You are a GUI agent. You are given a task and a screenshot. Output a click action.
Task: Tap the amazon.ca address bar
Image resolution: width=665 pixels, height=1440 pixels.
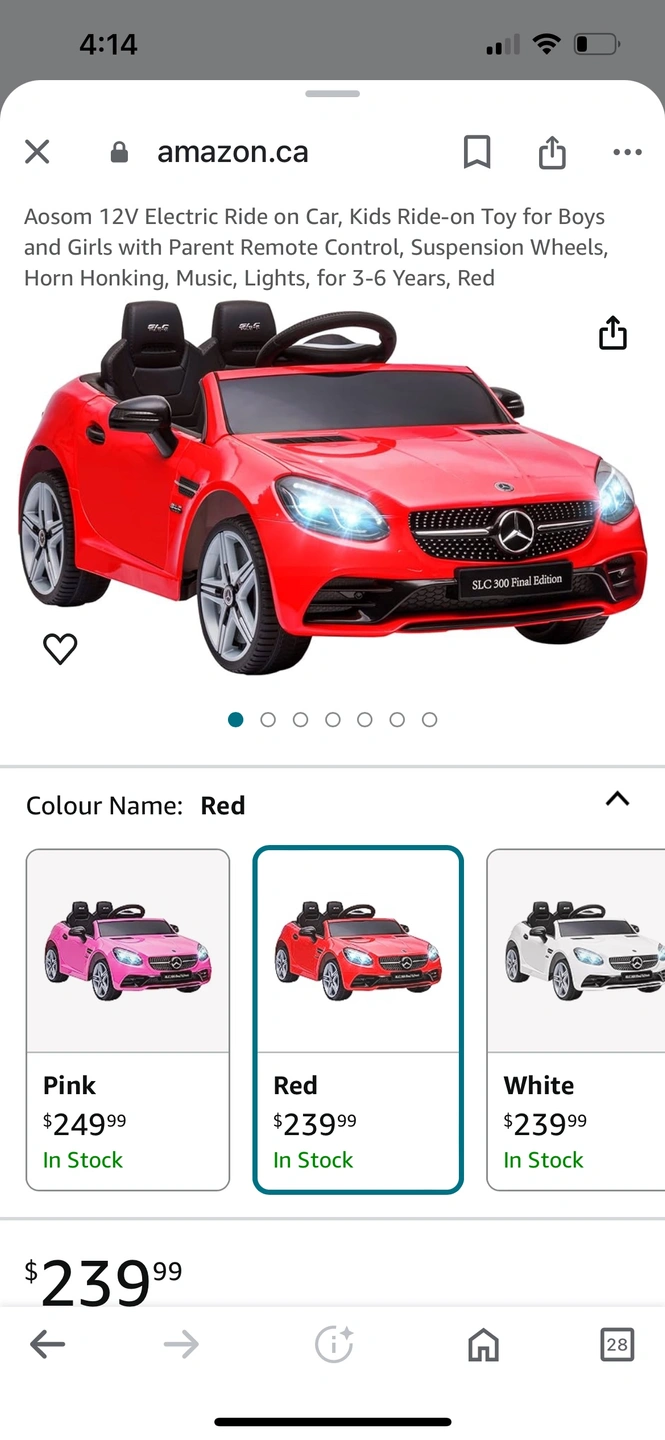point(232,152)
